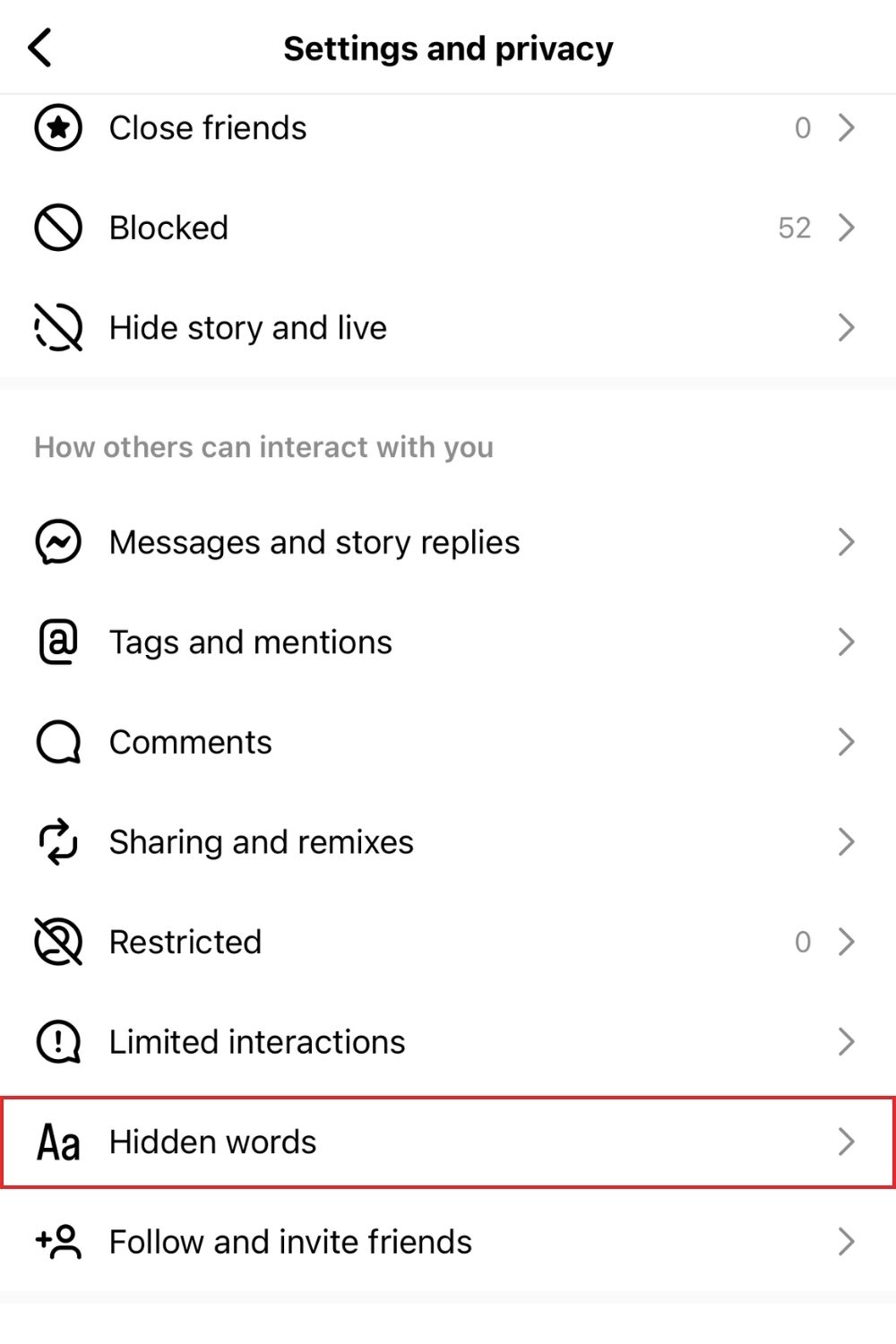896x1344 pixels.
Task: Select the Messenger icon beside Messages
Action: (x=56, y=541)
